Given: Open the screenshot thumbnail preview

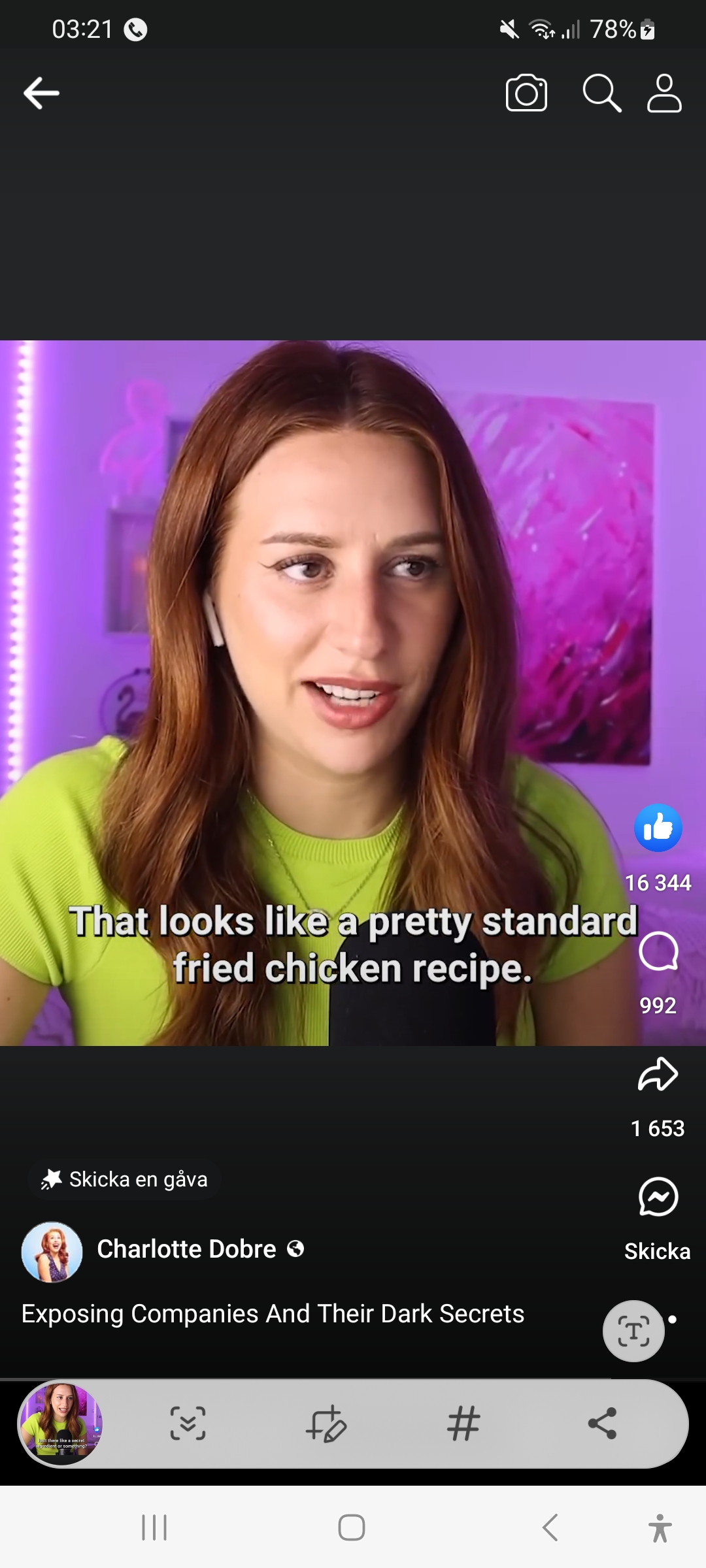Looking at the screenshot, I should 61,1424.
